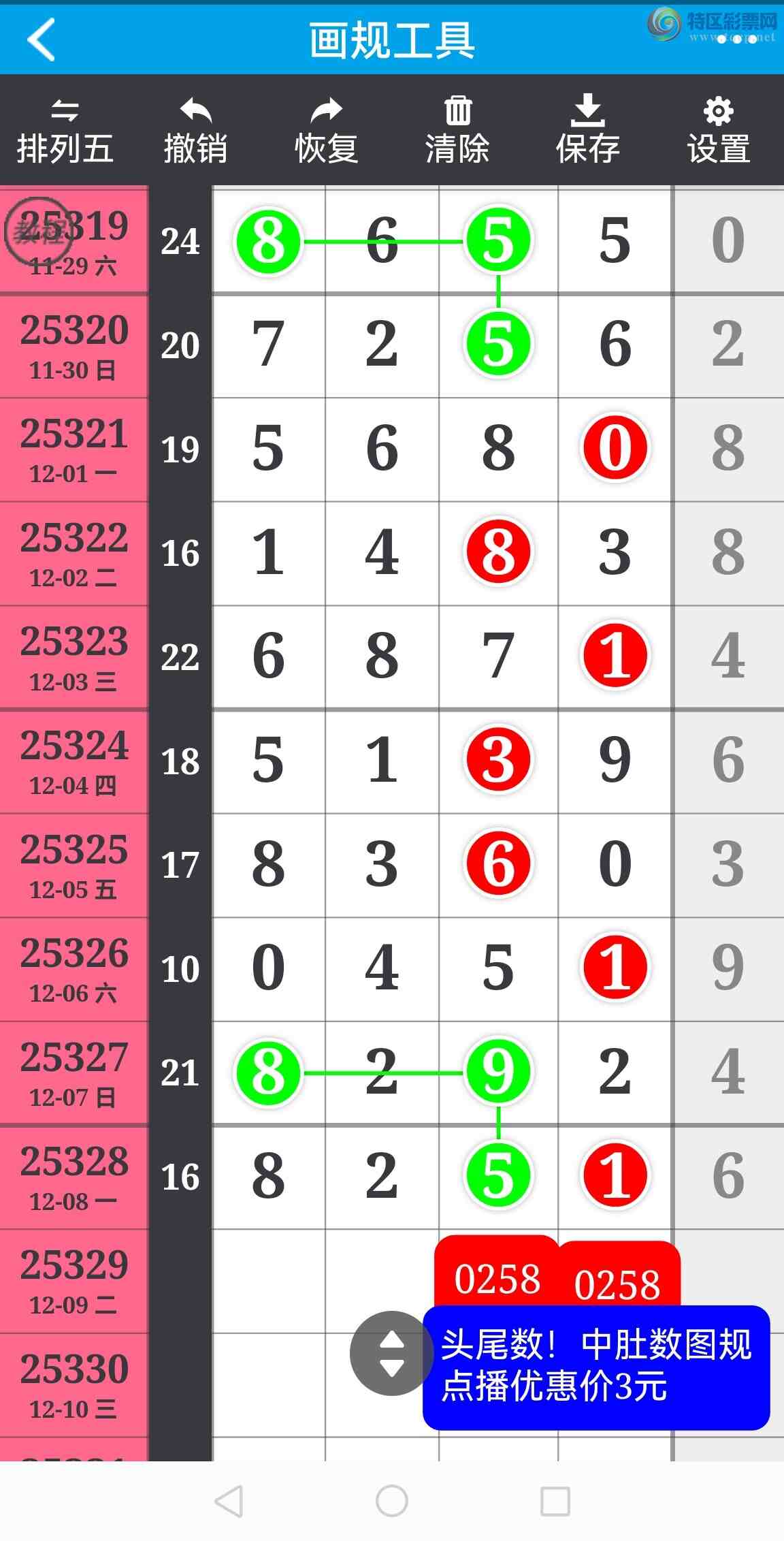The width and height of the screenshot is (784, 1541).
Task: Open 设置 settings
Action: coord(719,131)
